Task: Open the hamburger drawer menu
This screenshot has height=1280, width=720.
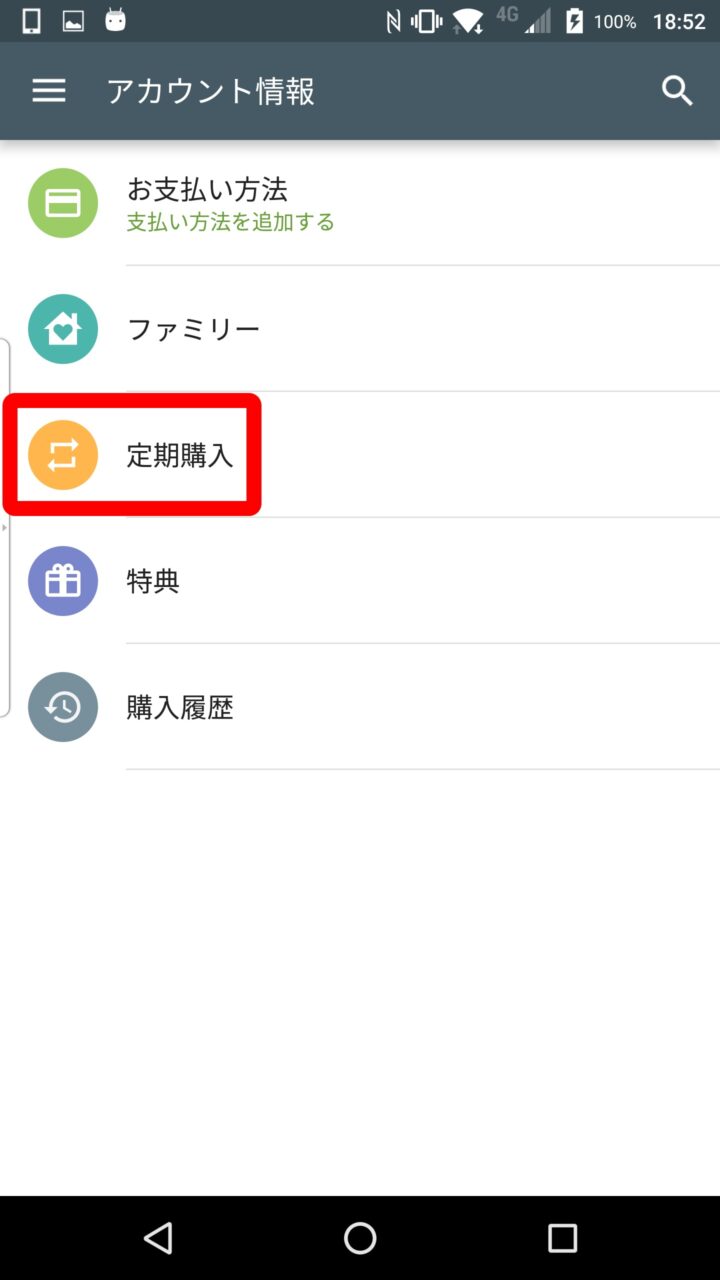Action: pos(48,91)
